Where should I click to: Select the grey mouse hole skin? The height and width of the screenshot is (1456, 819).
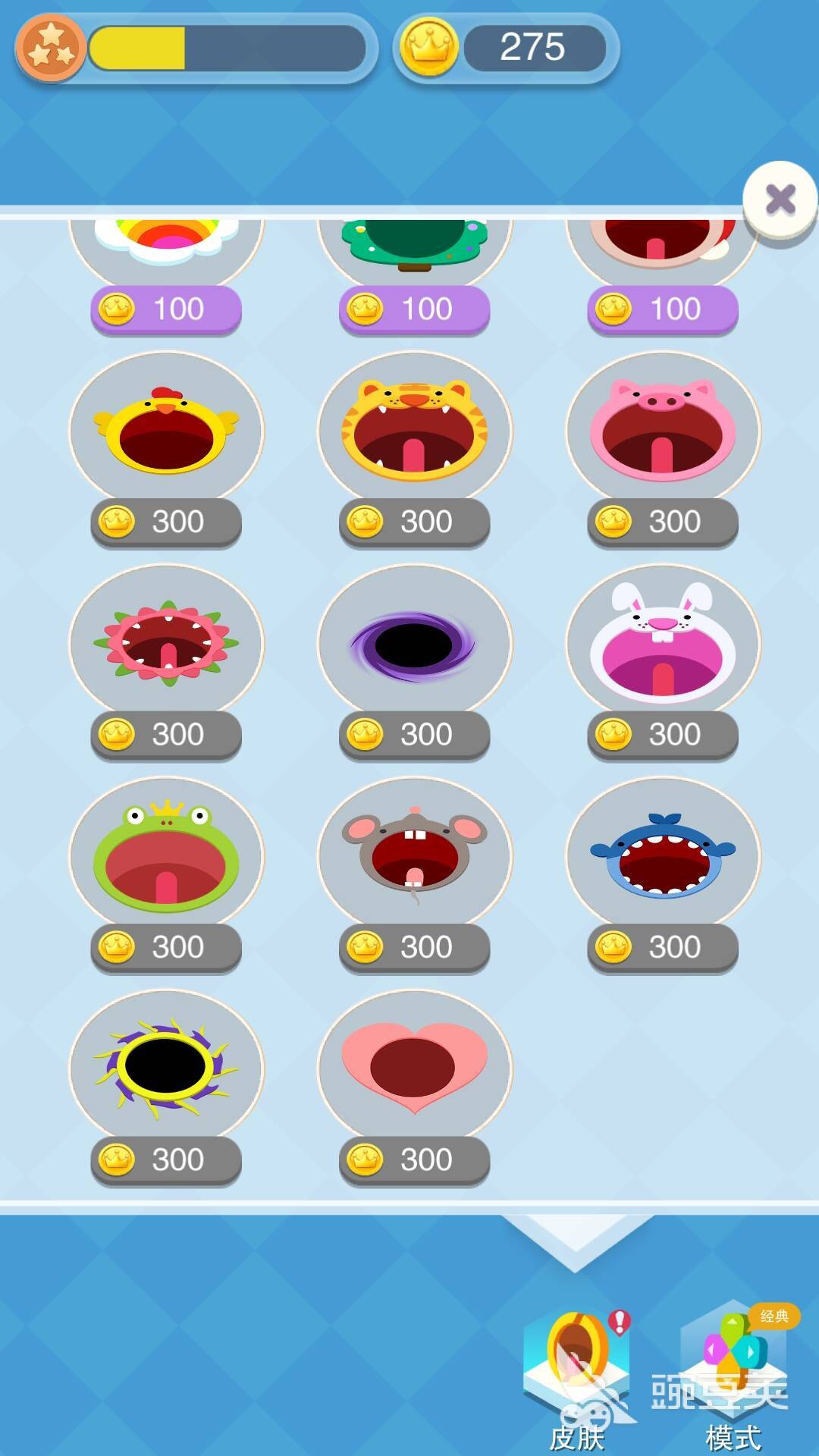[x=414, y=857]
